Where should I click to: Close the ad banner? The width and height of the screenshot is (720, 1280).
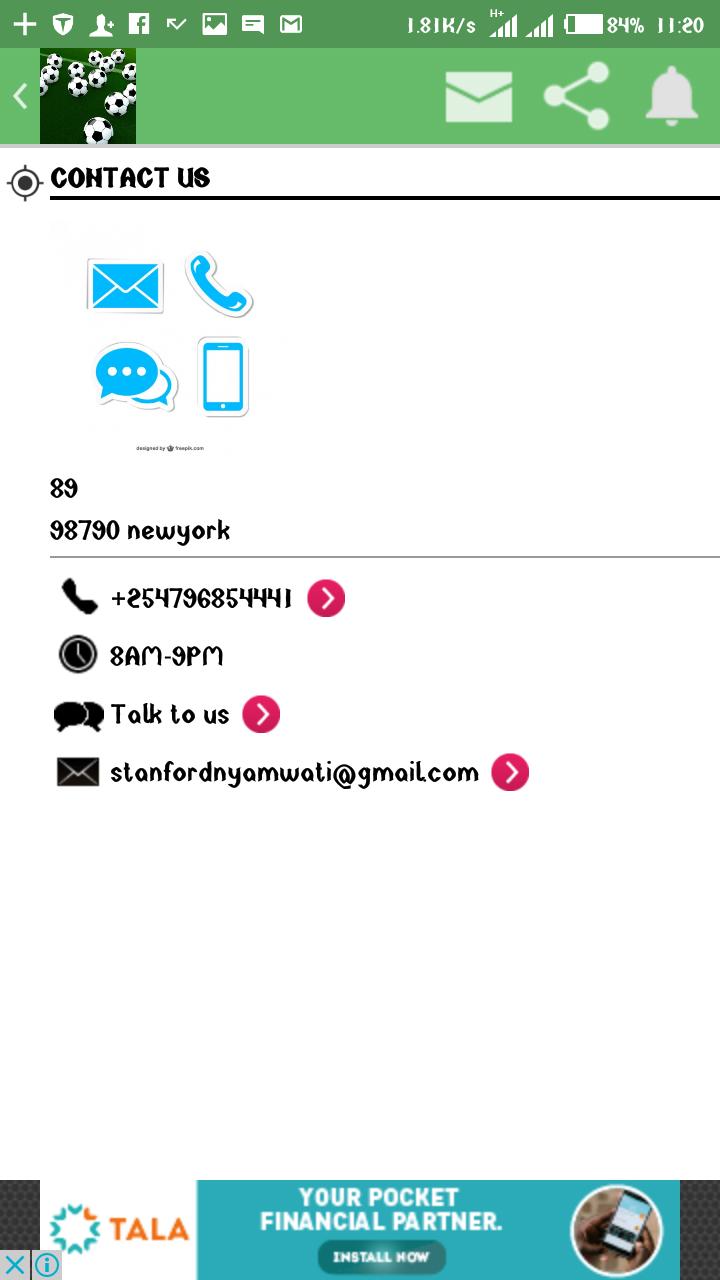coord(15,1265)
